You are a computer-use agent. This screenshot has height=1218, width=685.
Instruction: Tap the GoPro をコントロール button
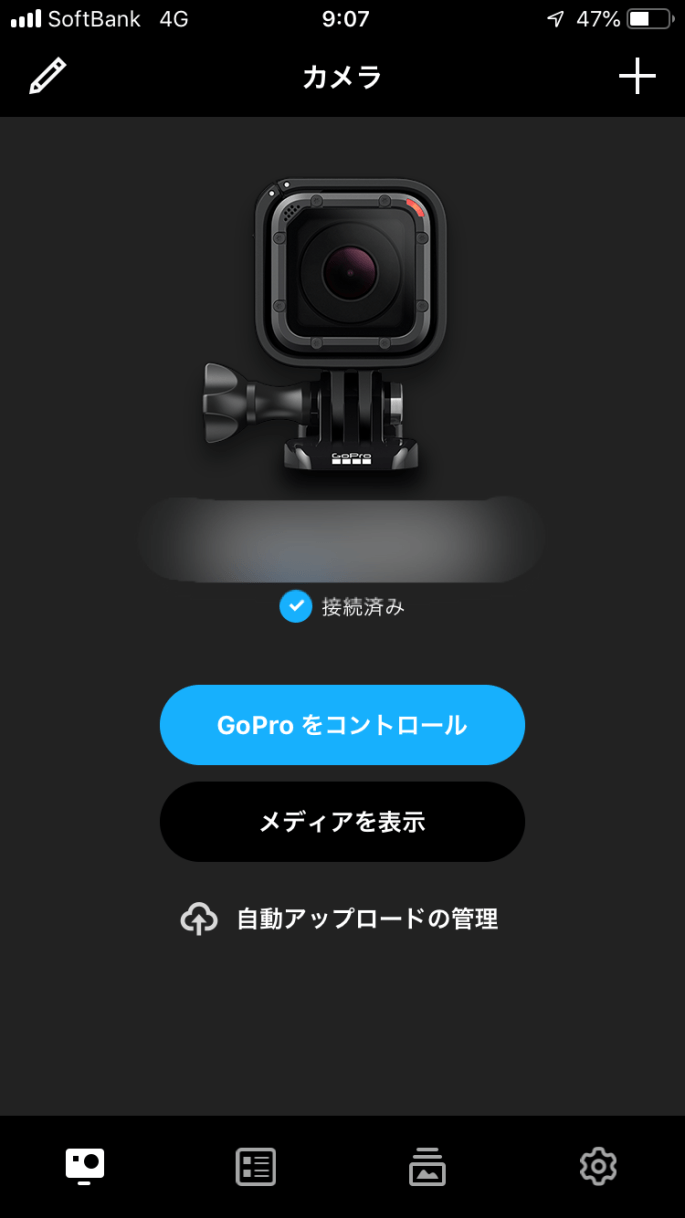click(x=342, y=725)
